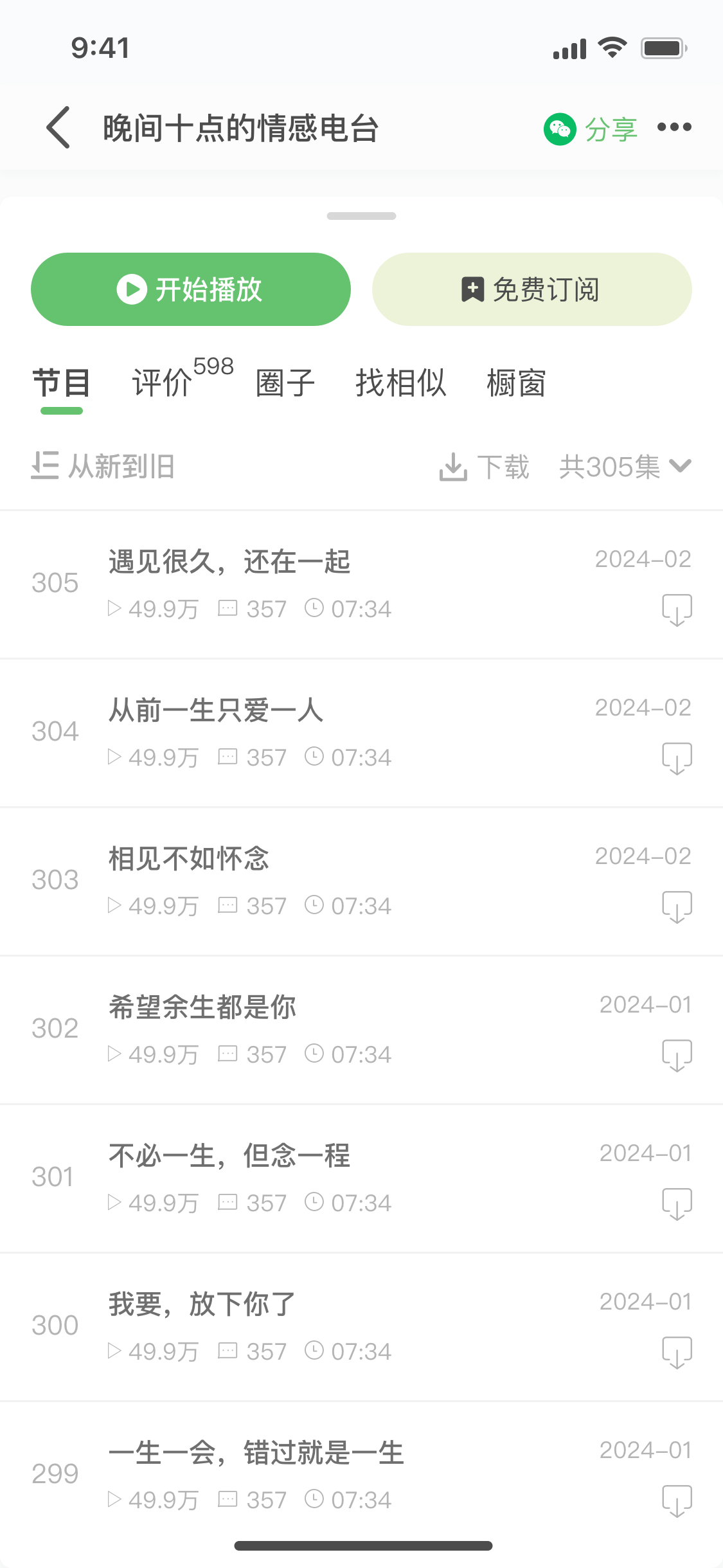Open episode 一生一会，错过就是一生
Image resolution: width=723 pixels, height=1568 pixels.
click(361, 1475)
